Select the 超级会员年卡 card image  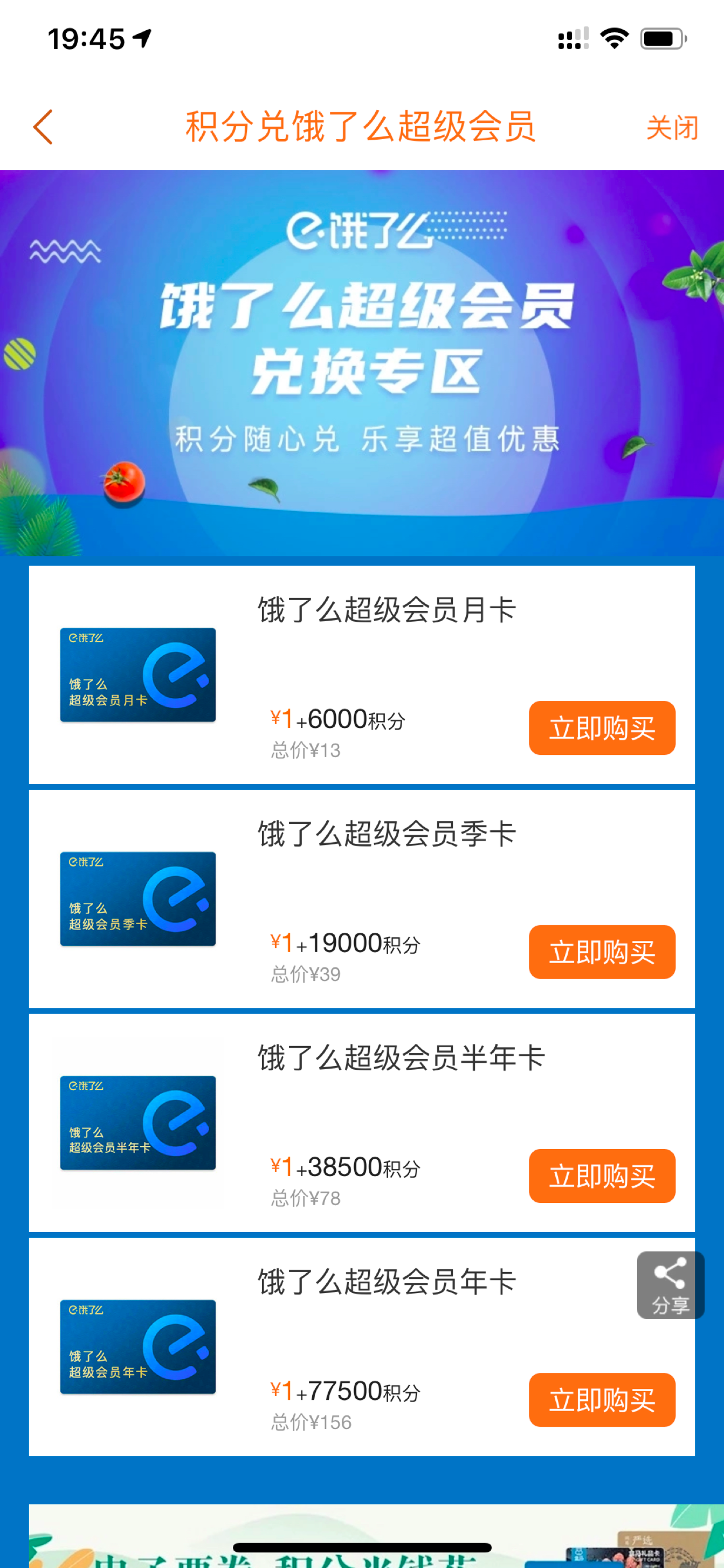click(x=137, y=1348)
